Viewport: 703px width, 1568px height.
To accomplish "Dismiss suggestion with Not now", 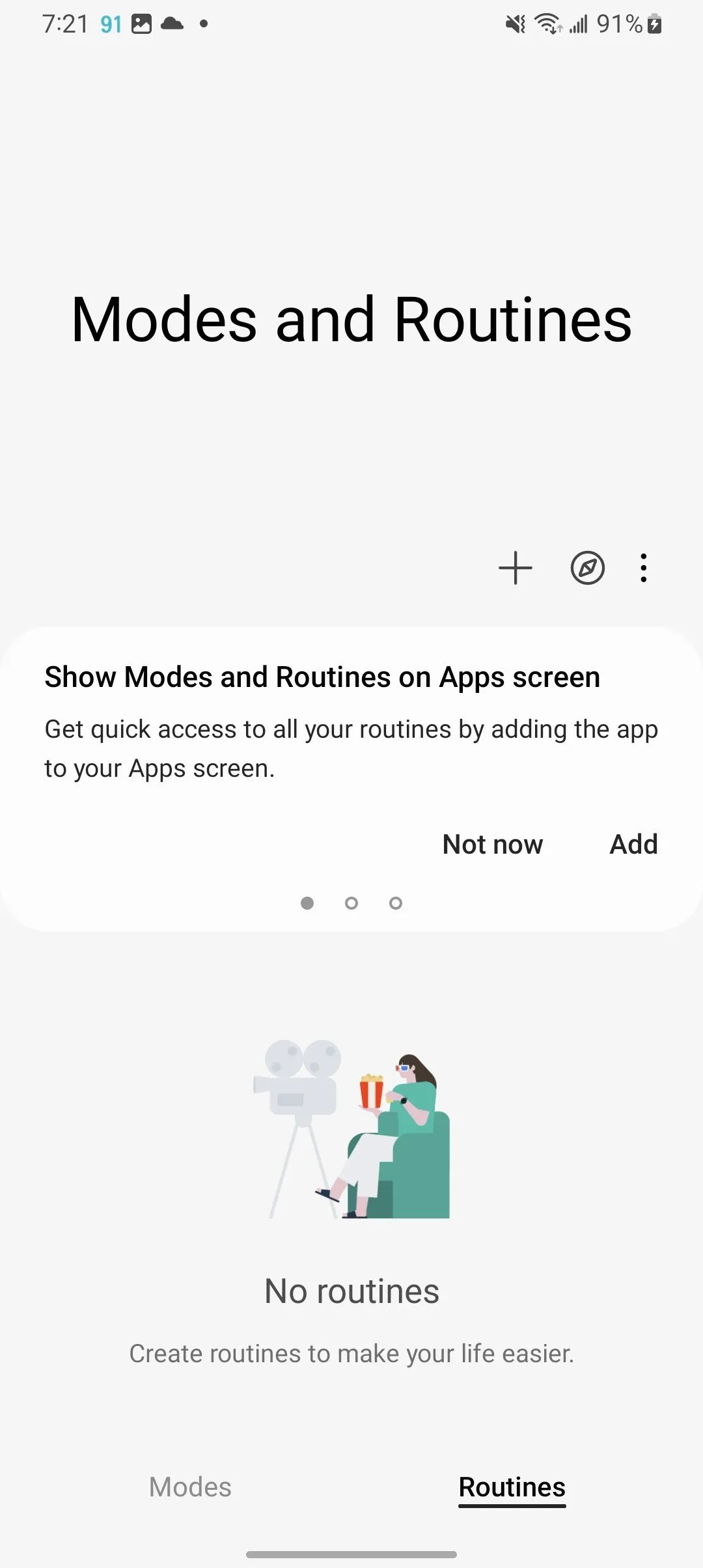I will tap(492, 844).
